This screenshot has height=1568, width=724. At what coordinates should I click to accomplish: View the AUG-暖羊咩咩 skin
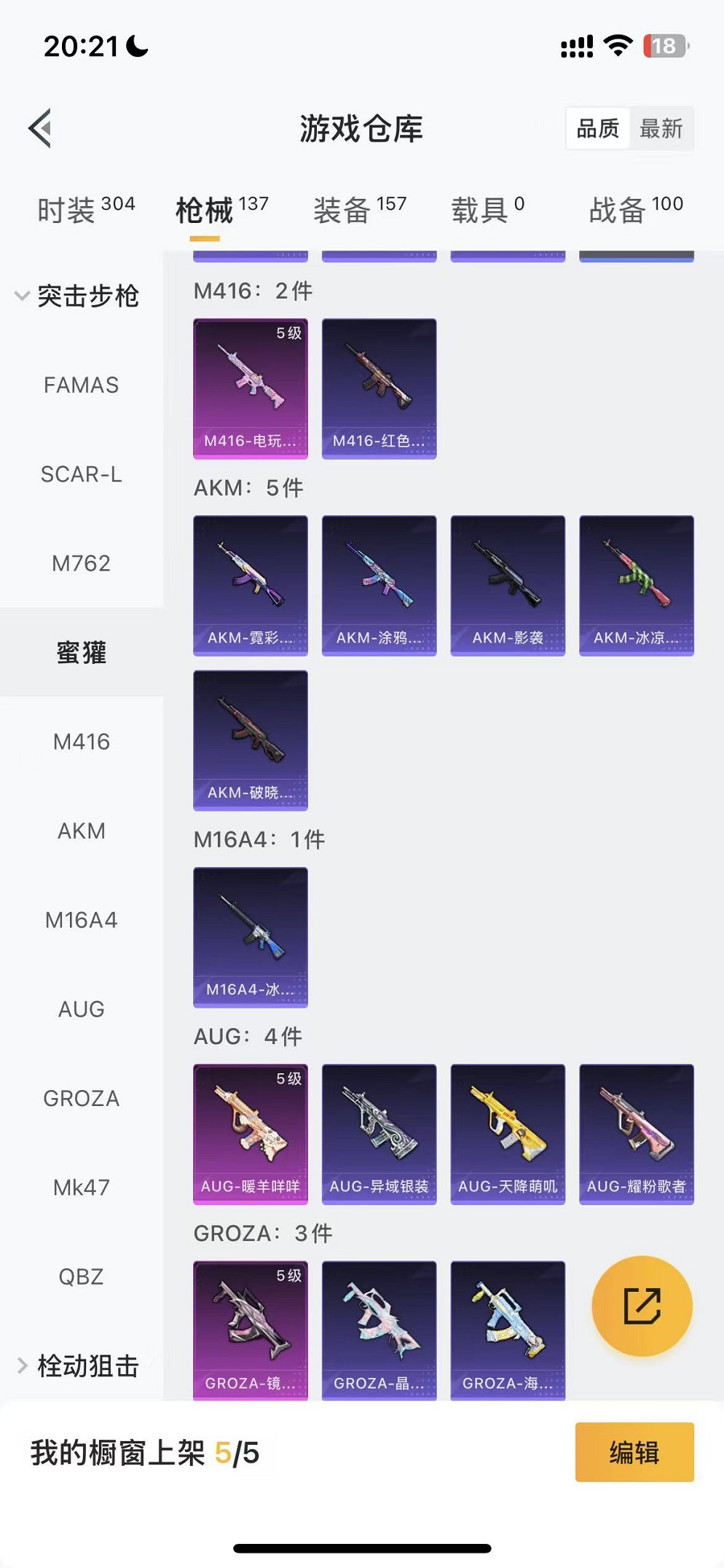point(250,1134)
